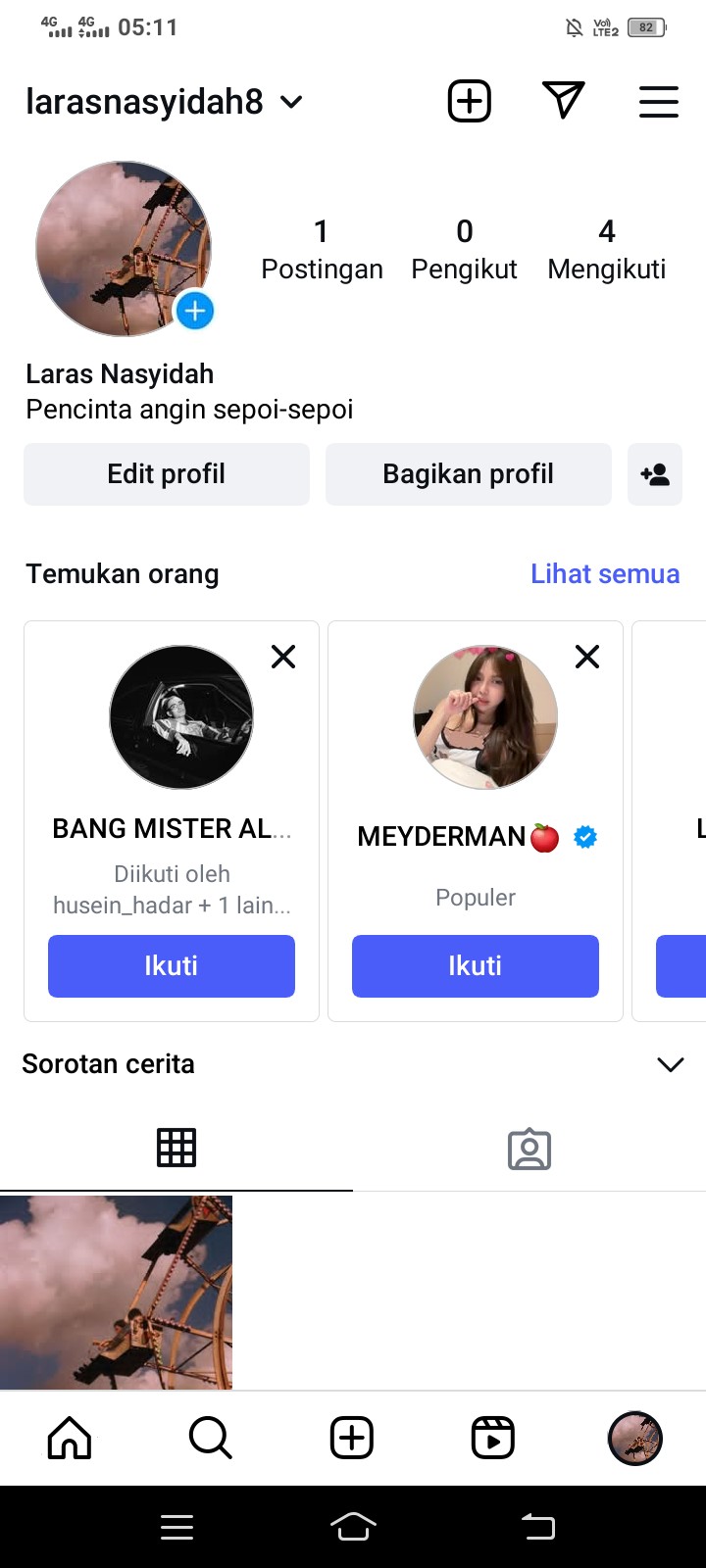
Task: Follow BANG MISTER AL with Ikuti
Action: pyautogui.click(x=172, y=966)
